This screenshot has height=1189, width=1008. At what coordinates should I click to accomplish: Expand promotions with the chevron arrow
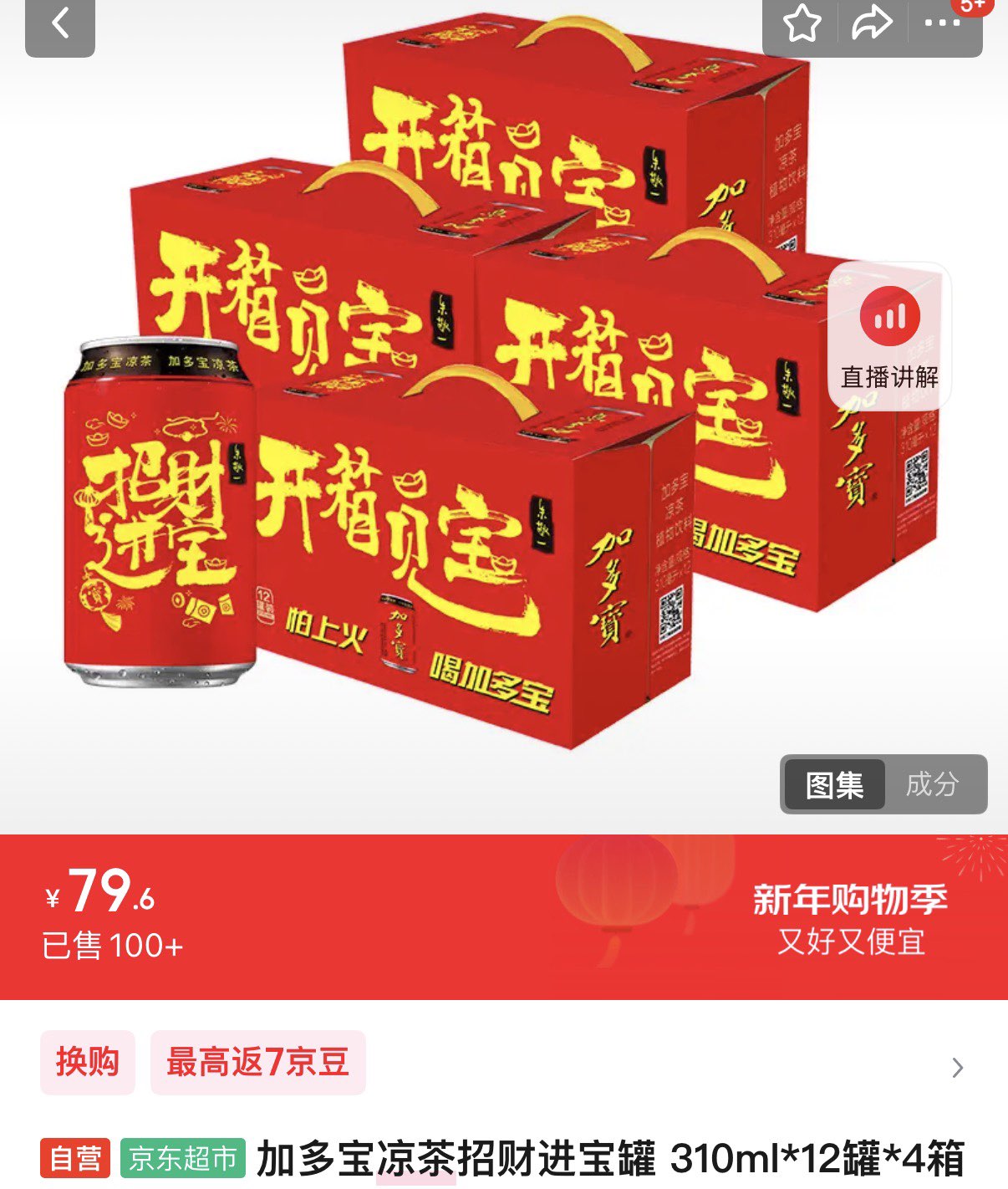[958, 1067]
